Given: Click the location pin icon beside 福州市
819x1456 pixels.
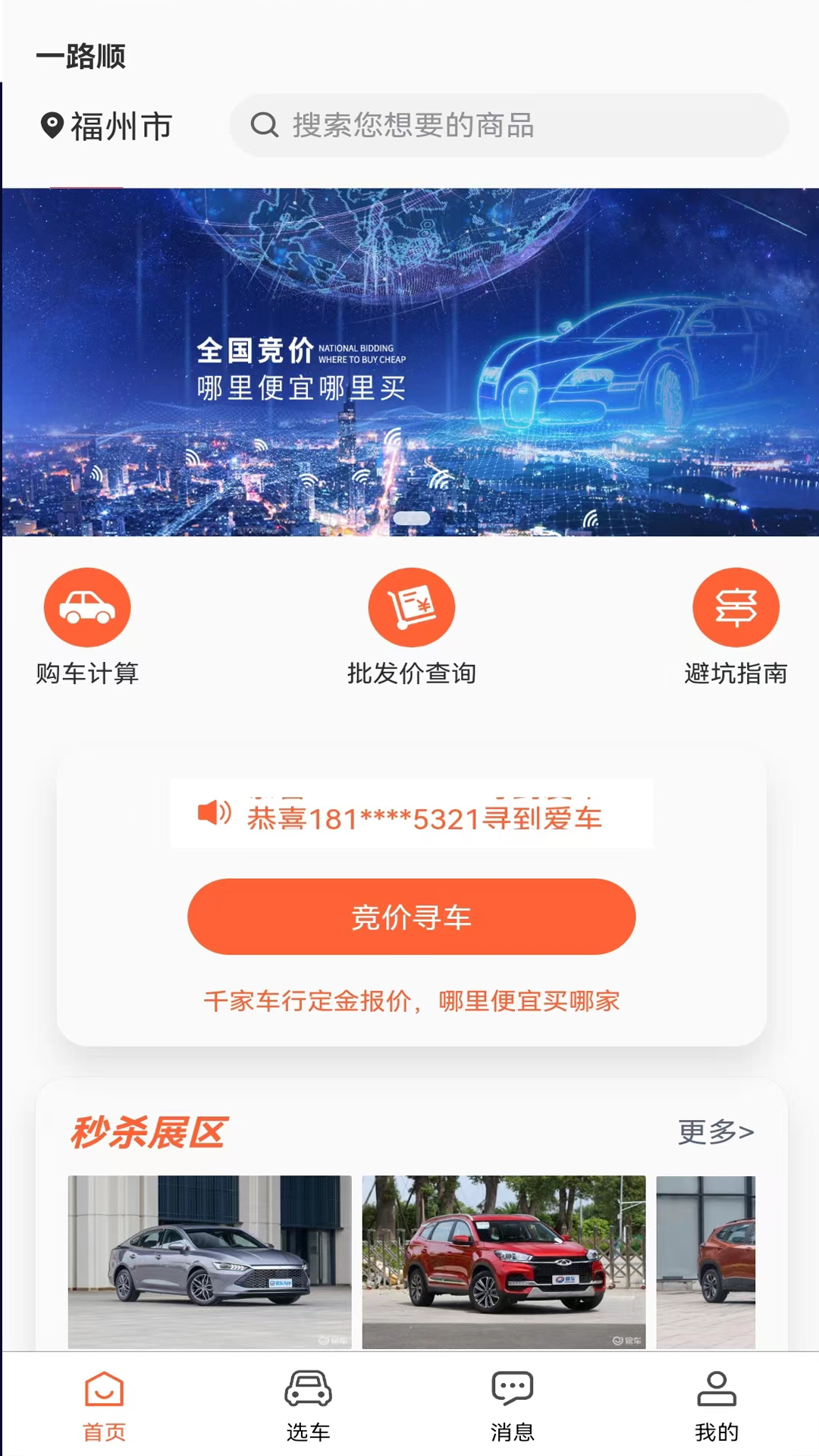Looking at the screenshot, I should 50,124.
